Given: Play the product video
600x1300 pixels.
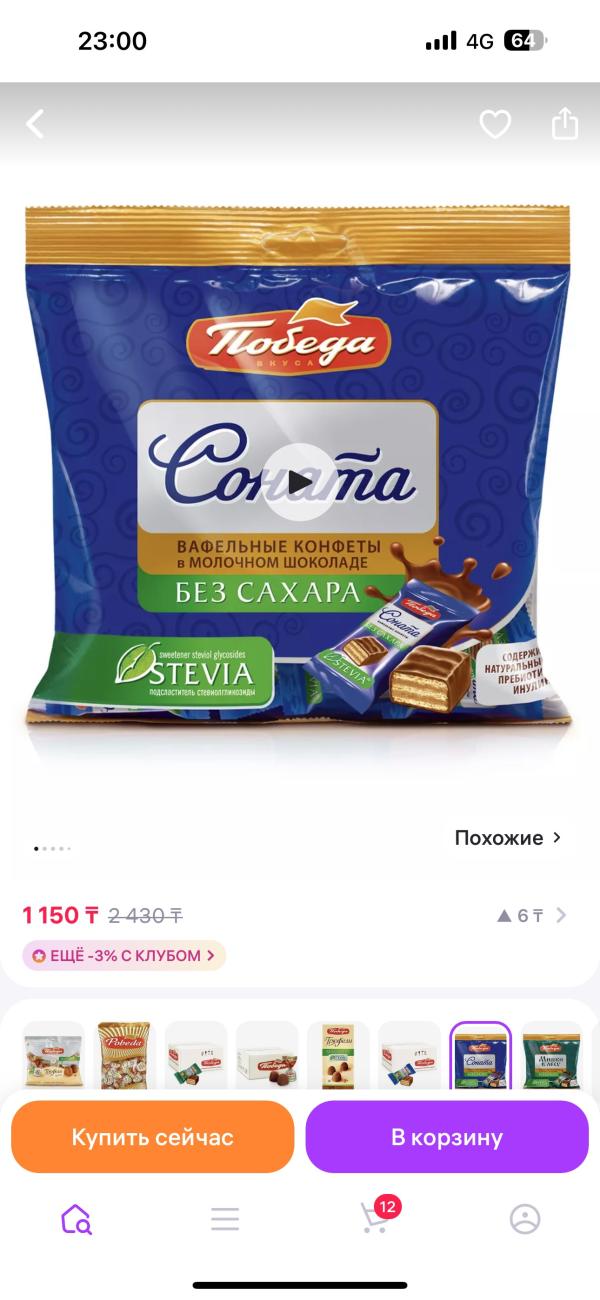Looking at the screenshot, I should [x=299, y=482].
